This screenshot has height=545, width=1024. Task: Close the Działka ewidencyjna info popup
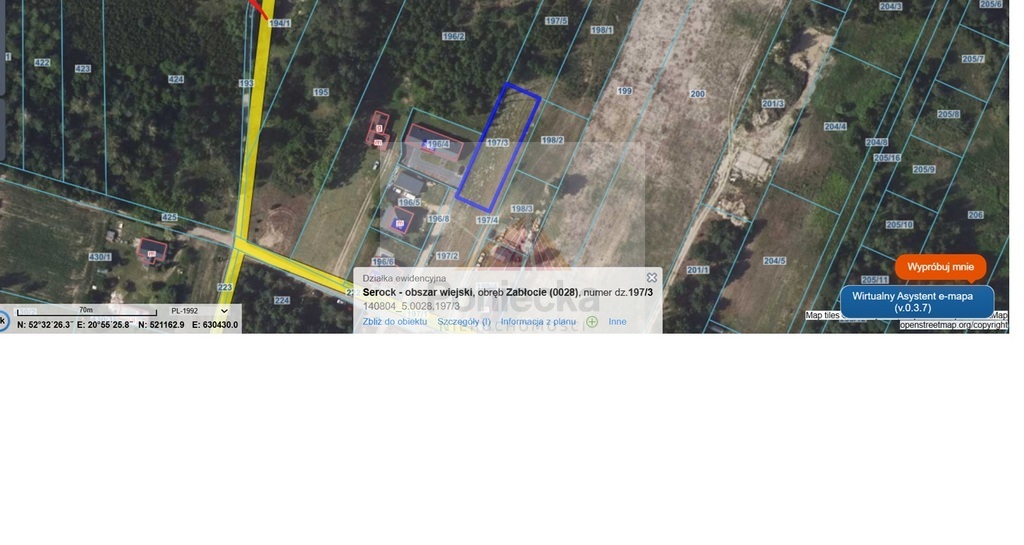652,277
